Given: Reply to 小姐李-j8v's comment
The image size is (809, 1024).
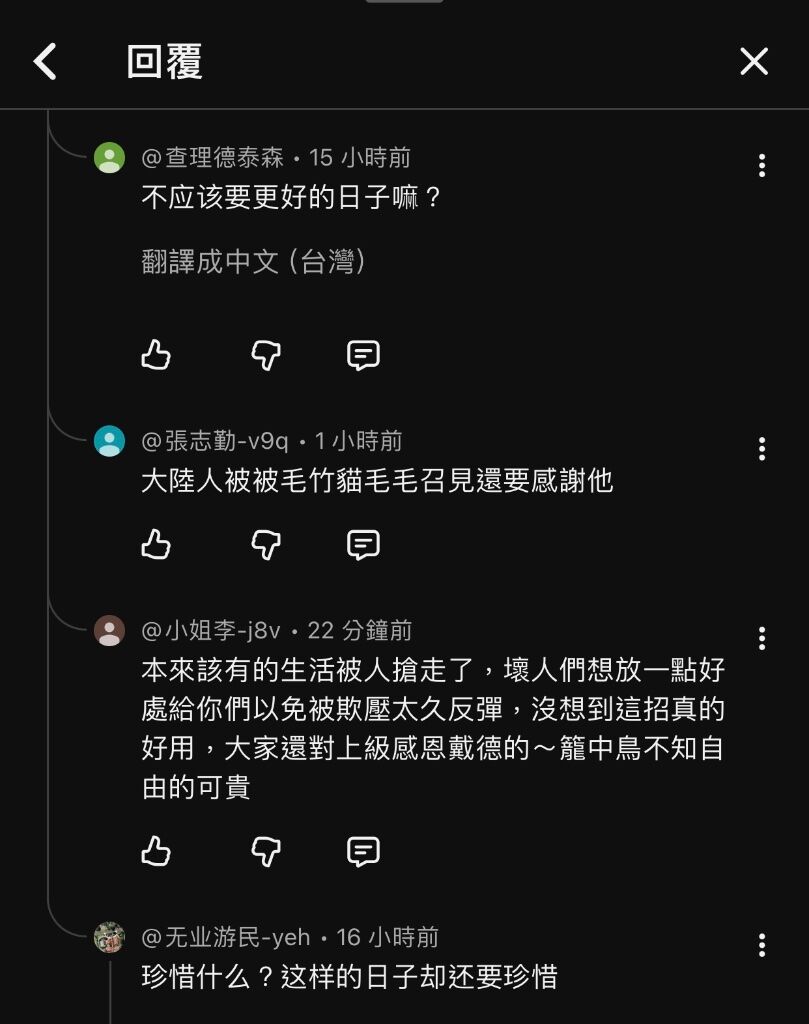Looking at the screenshot, I should tap(363, 851).
